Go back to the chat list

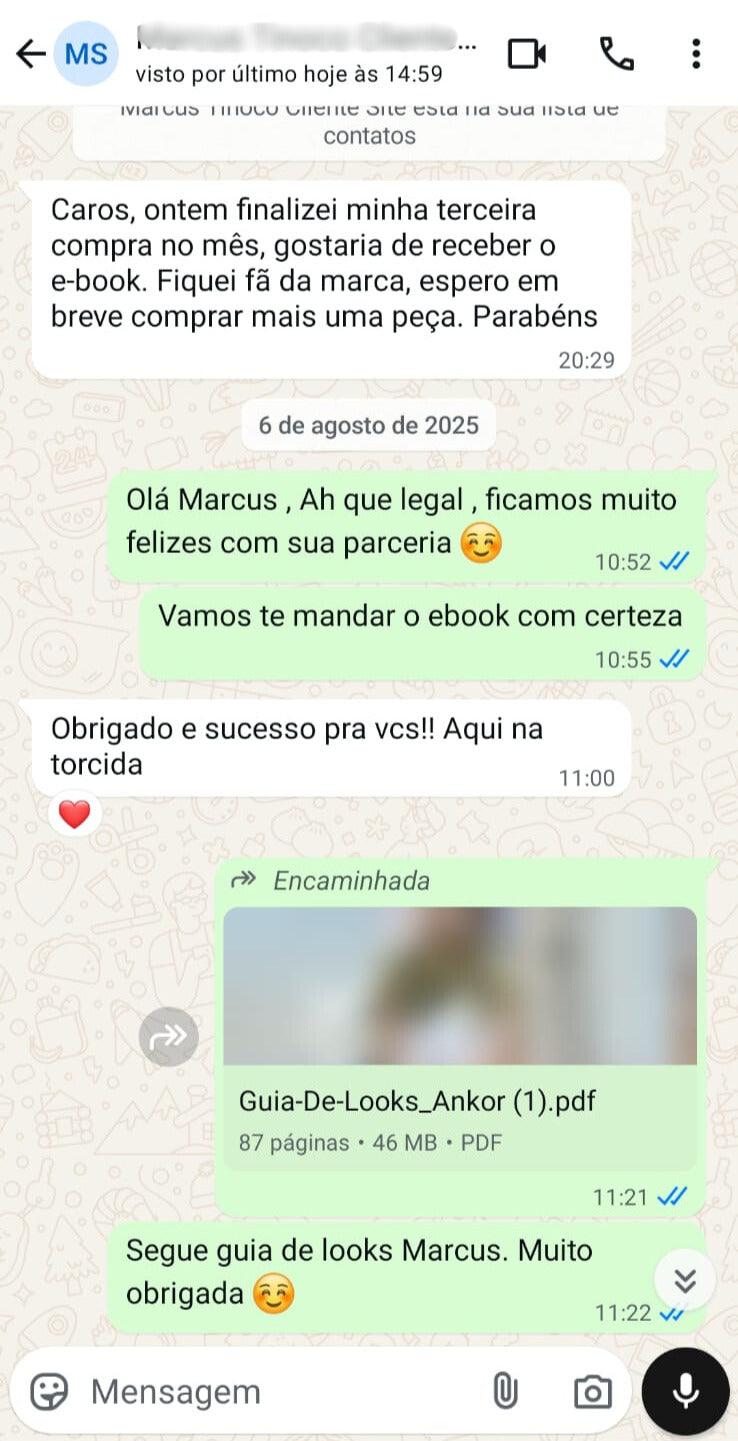[30, 53]
